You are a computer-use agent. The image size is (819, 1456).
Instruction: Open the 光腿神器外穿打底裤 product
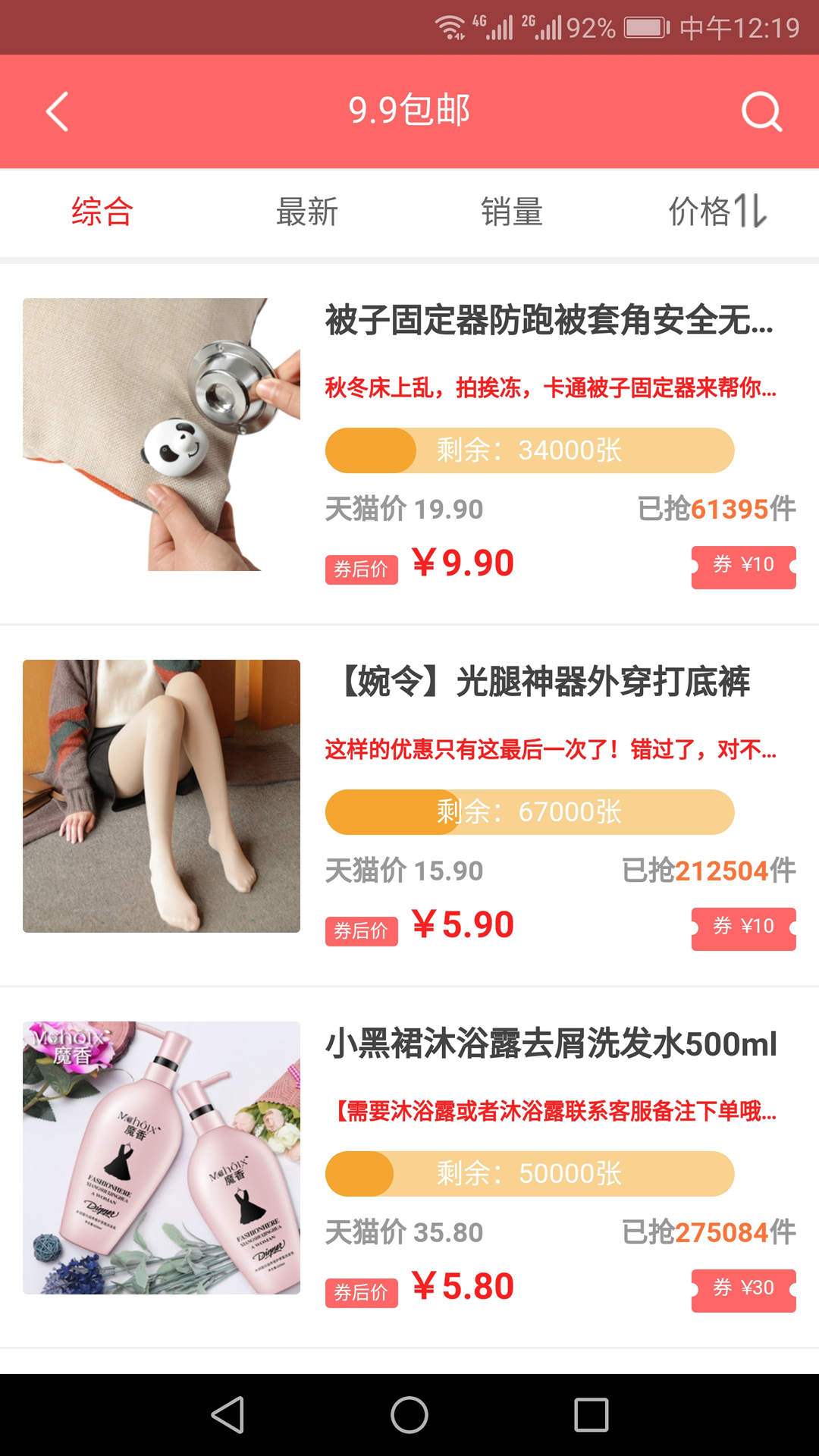409,805
